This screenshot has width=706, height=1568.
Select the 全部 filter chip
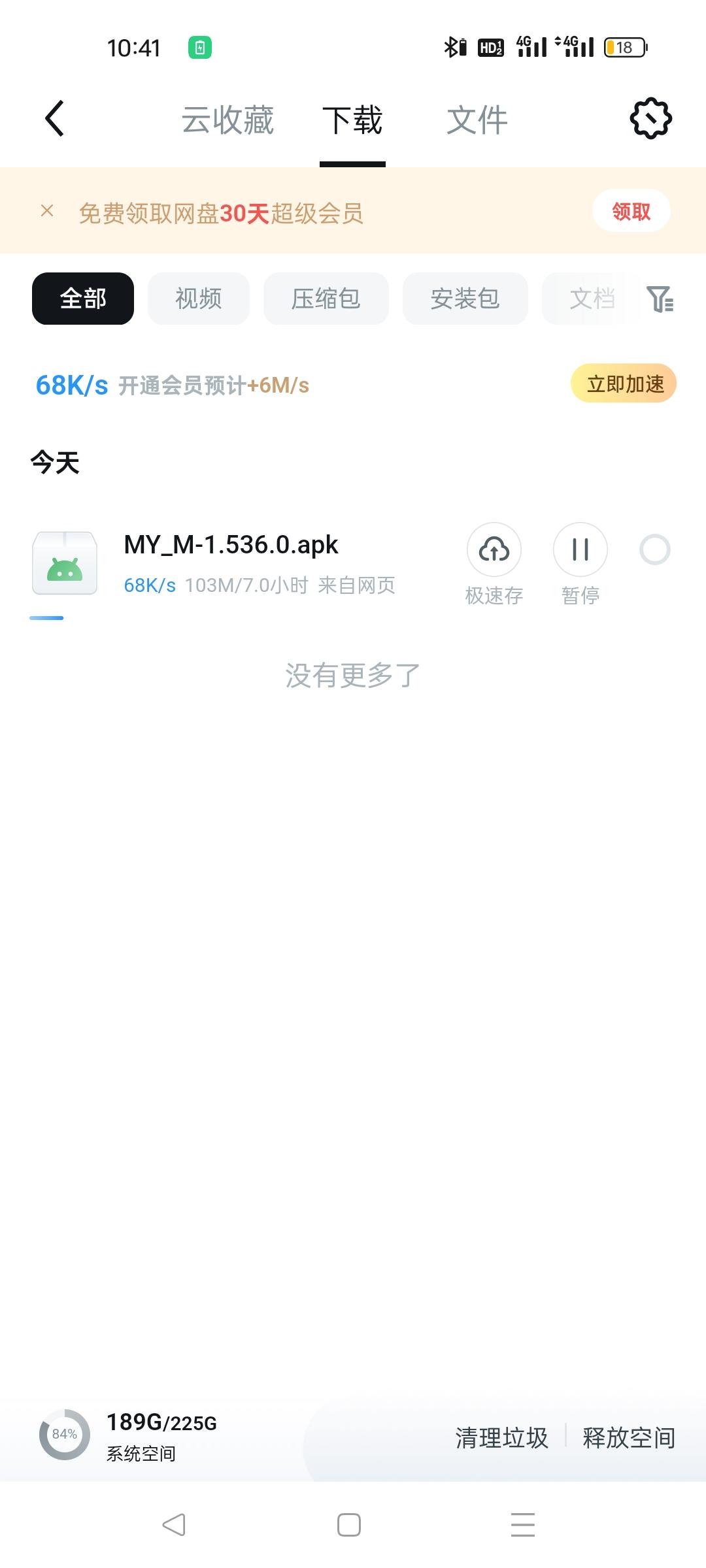point(83,299)
